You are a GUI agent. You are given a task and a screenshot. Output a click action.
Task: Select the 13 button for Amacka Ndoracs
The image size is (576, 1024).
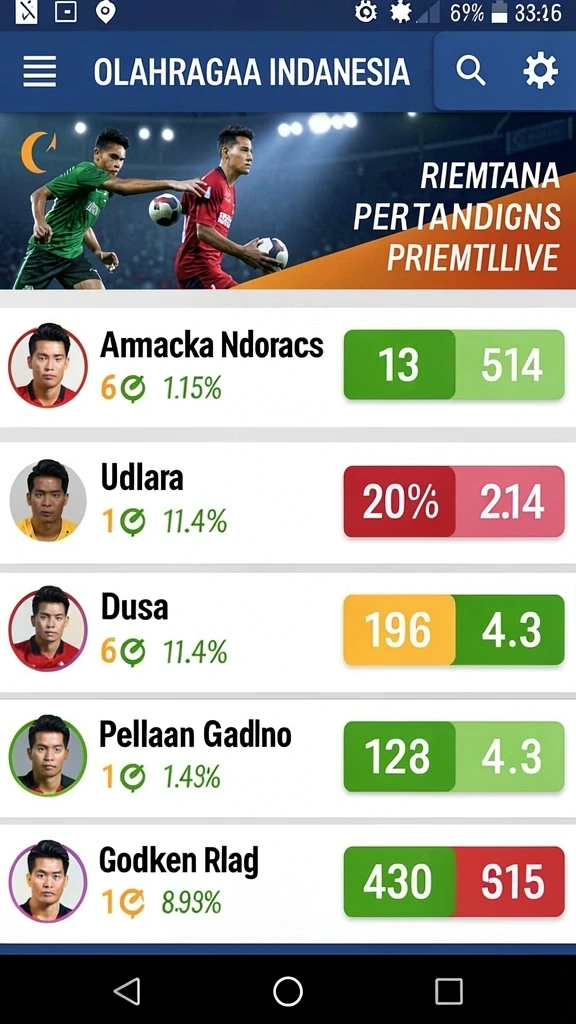(x=399, y=364)
